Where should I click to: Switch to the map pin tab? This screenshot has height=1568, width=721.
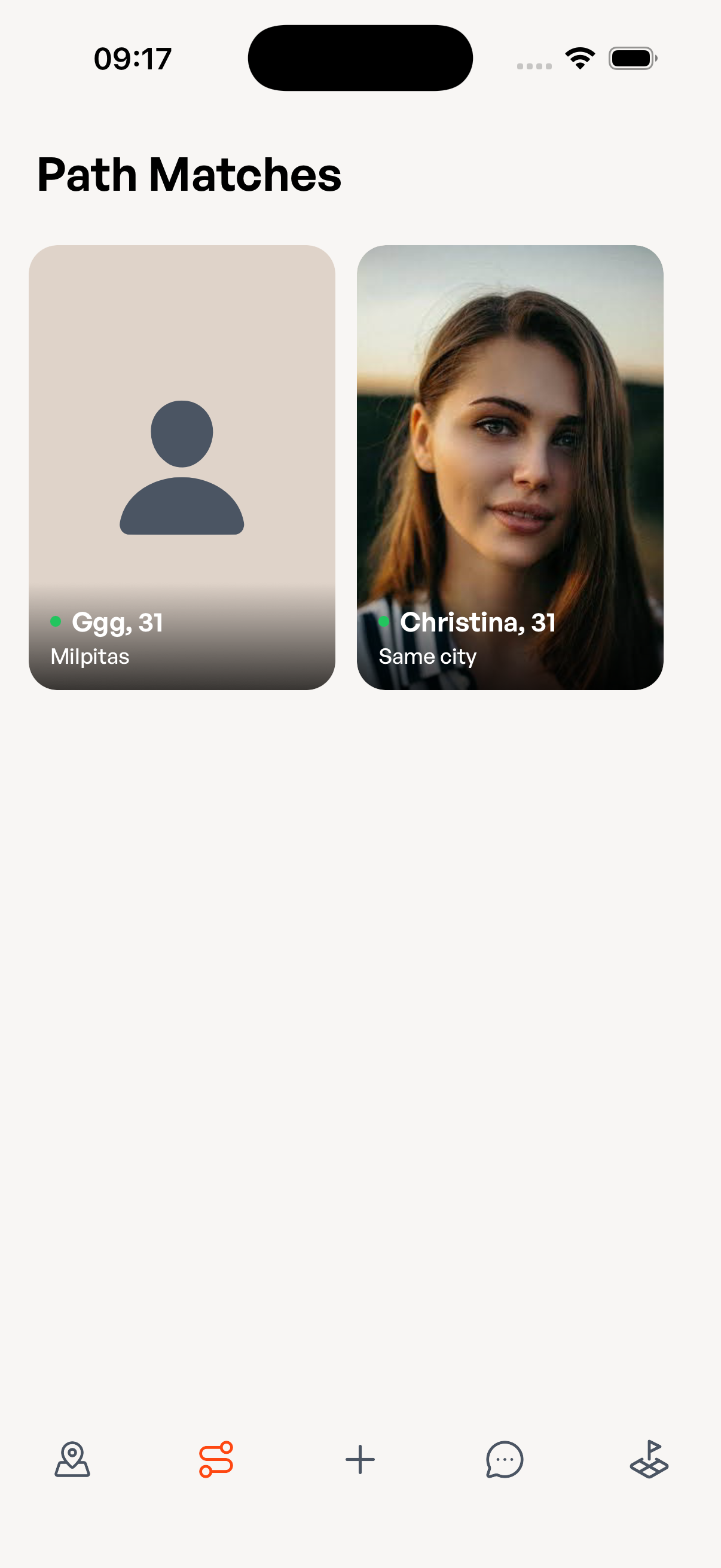pyautogui.click(x=72, y=1459)
